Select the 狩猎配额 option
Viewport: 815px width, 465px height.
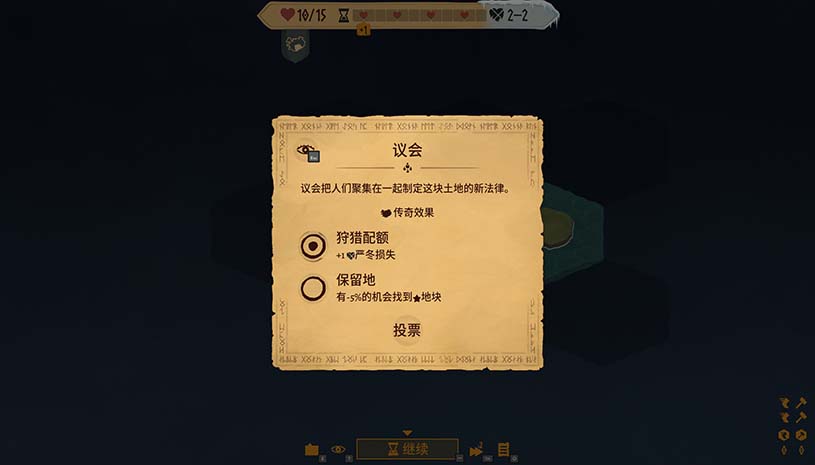(x=314, y=245)
